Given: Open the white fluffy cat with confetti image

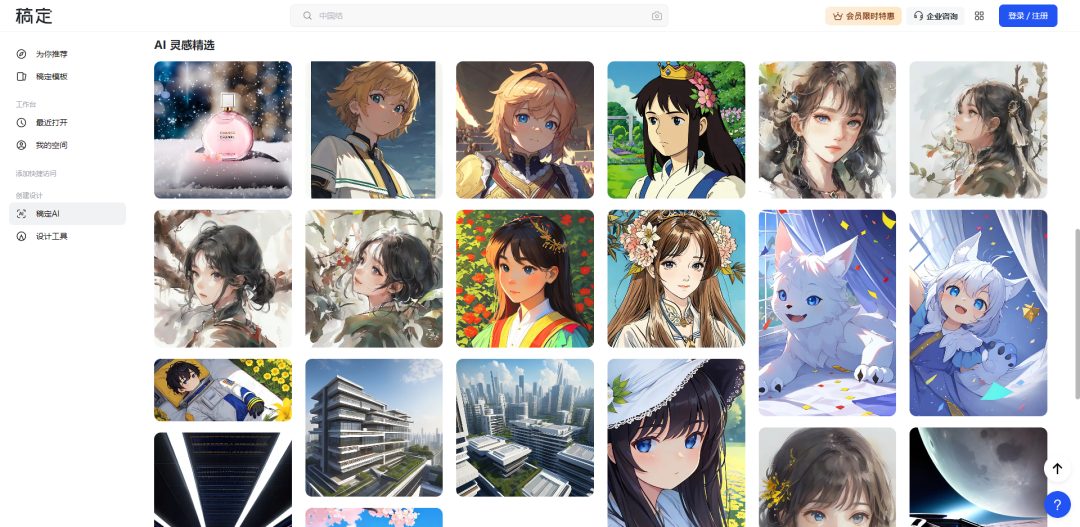Looking at the screenshot, I should [827, 312].
